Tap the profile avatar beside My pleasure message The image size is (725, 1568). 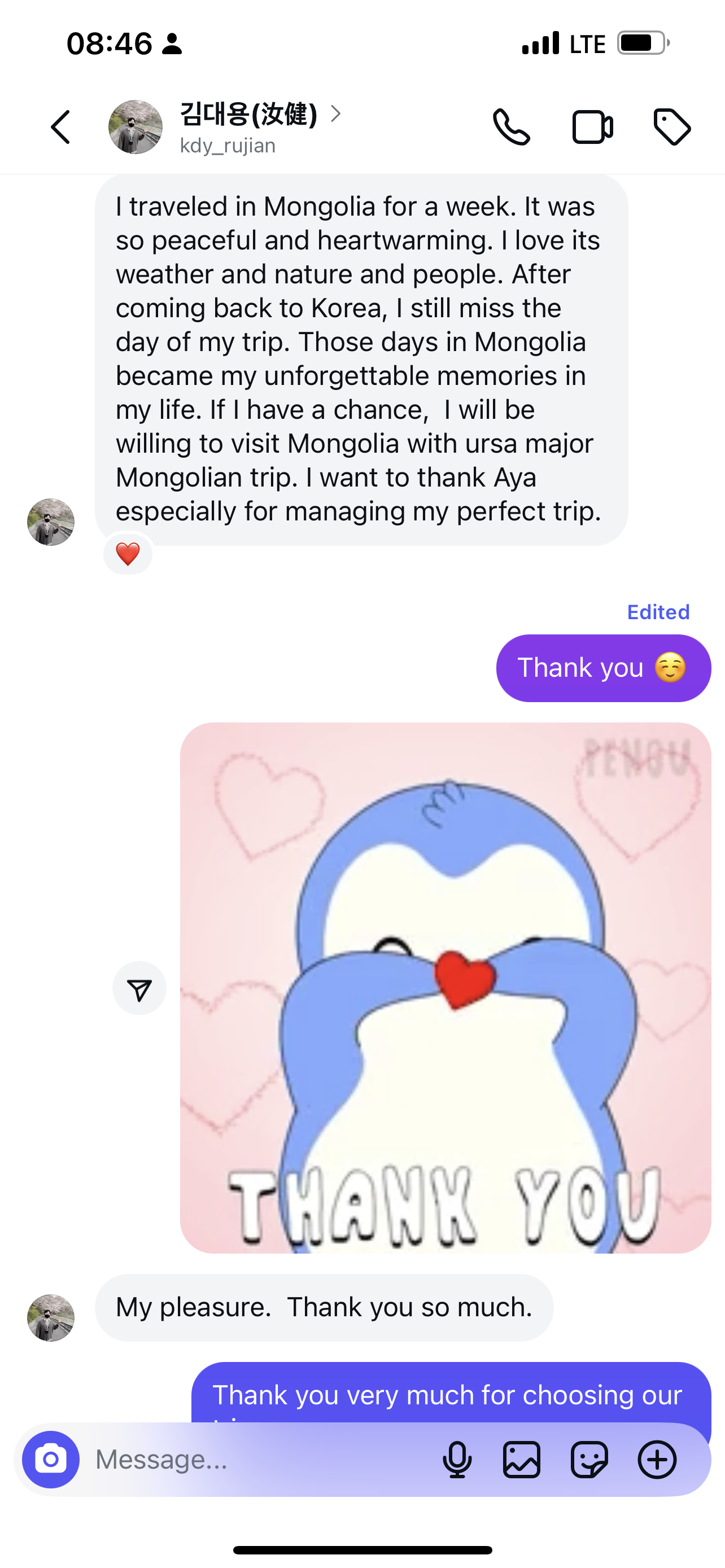(x=51, y=1318)
